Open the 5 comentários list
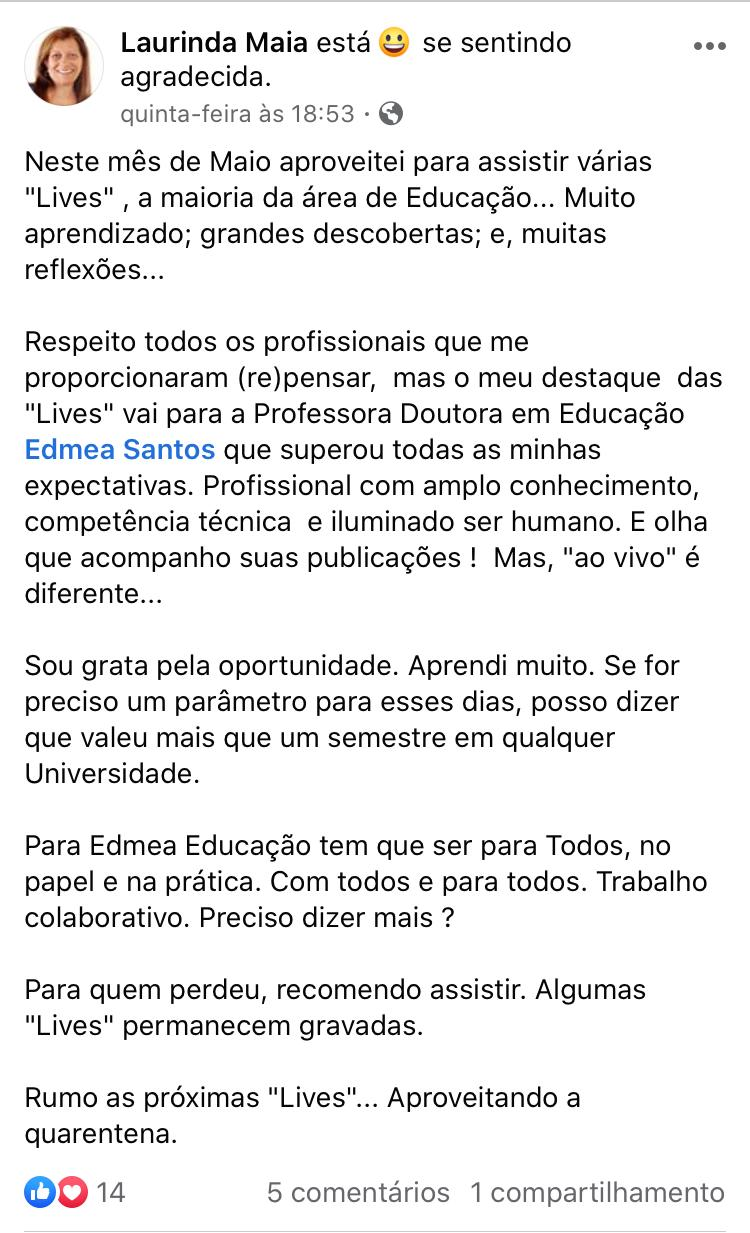 coord(358,1192)
